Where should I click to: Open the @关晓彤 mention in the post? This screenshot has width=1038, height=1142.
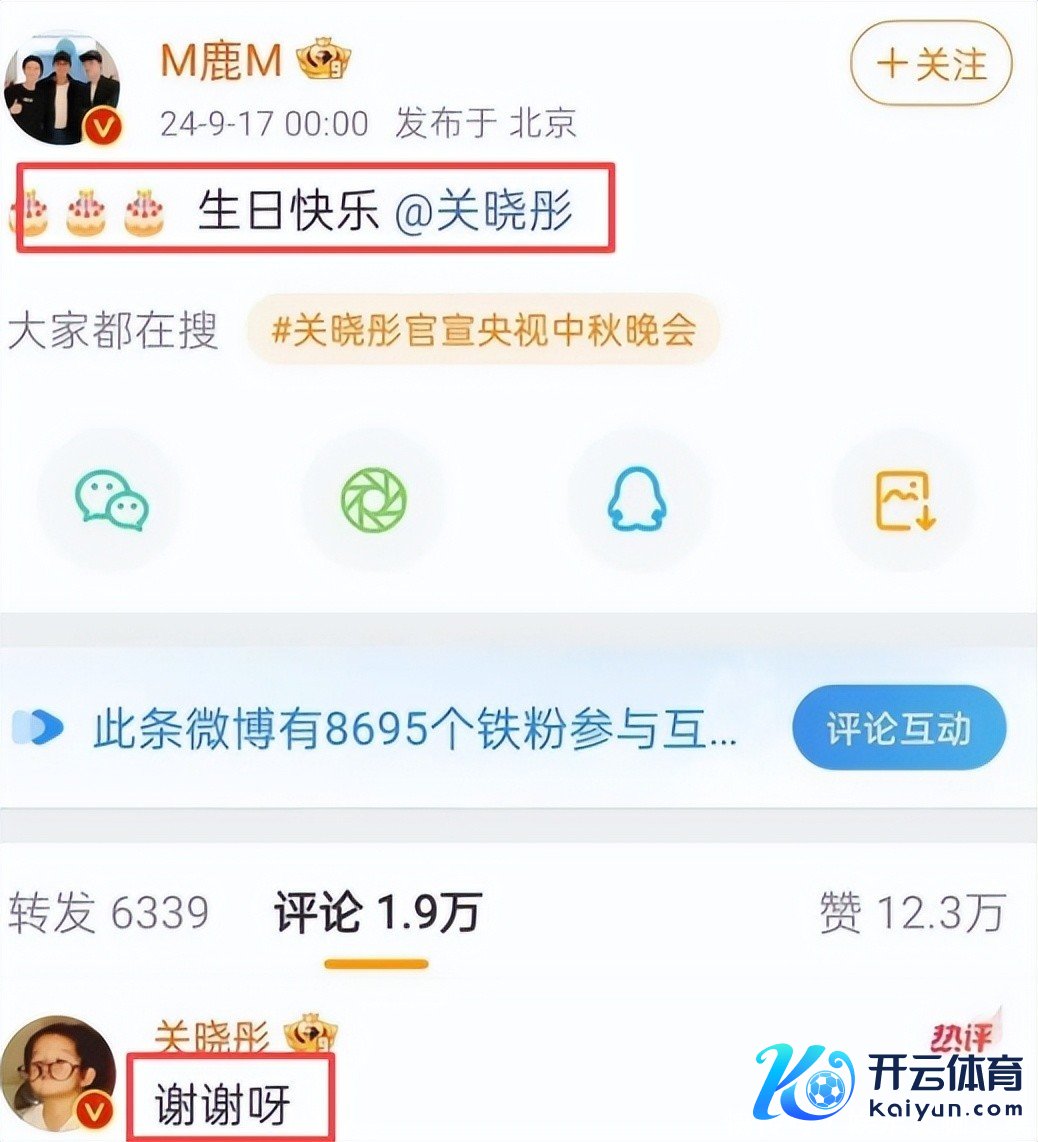tap(484, 213)
